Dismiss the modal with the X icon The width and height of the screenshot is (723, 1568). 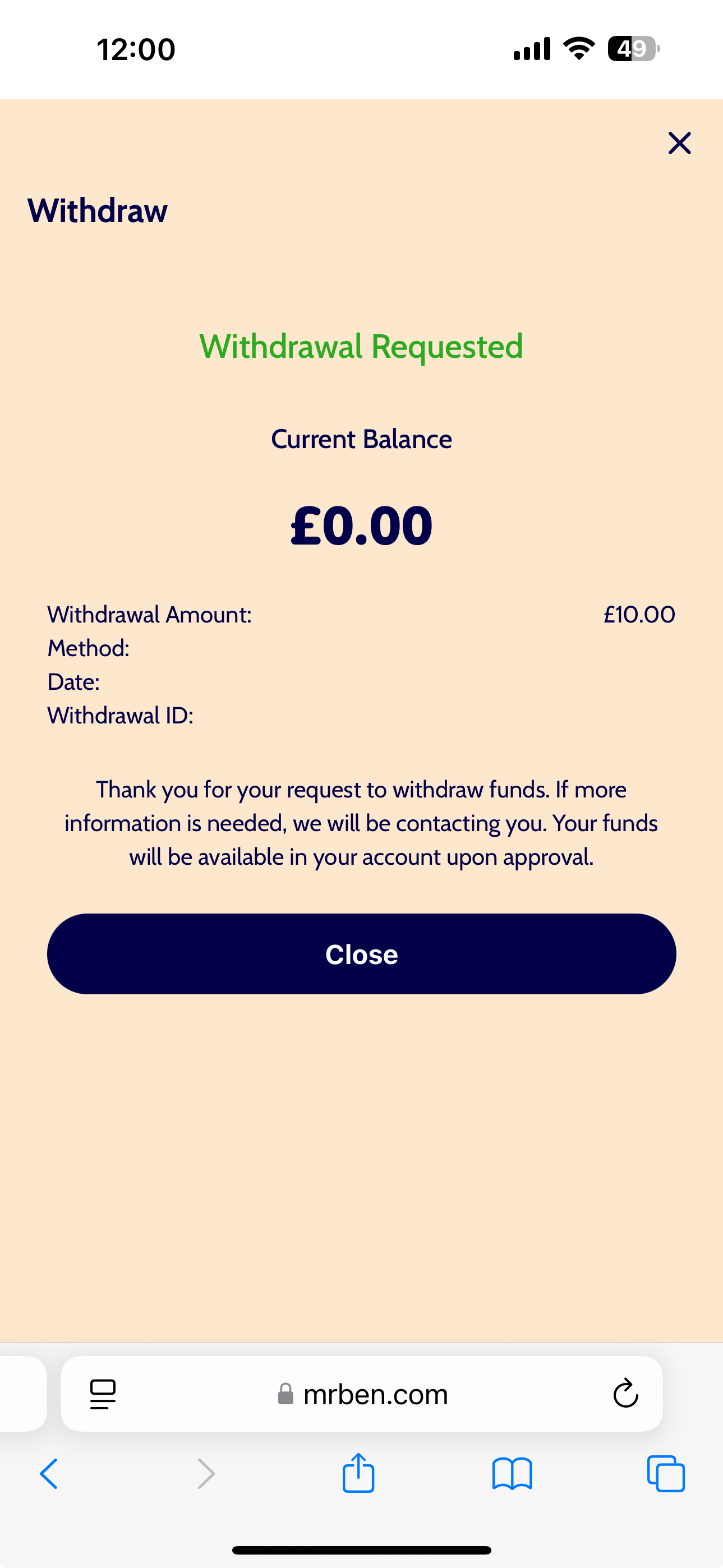pos(679,144)
